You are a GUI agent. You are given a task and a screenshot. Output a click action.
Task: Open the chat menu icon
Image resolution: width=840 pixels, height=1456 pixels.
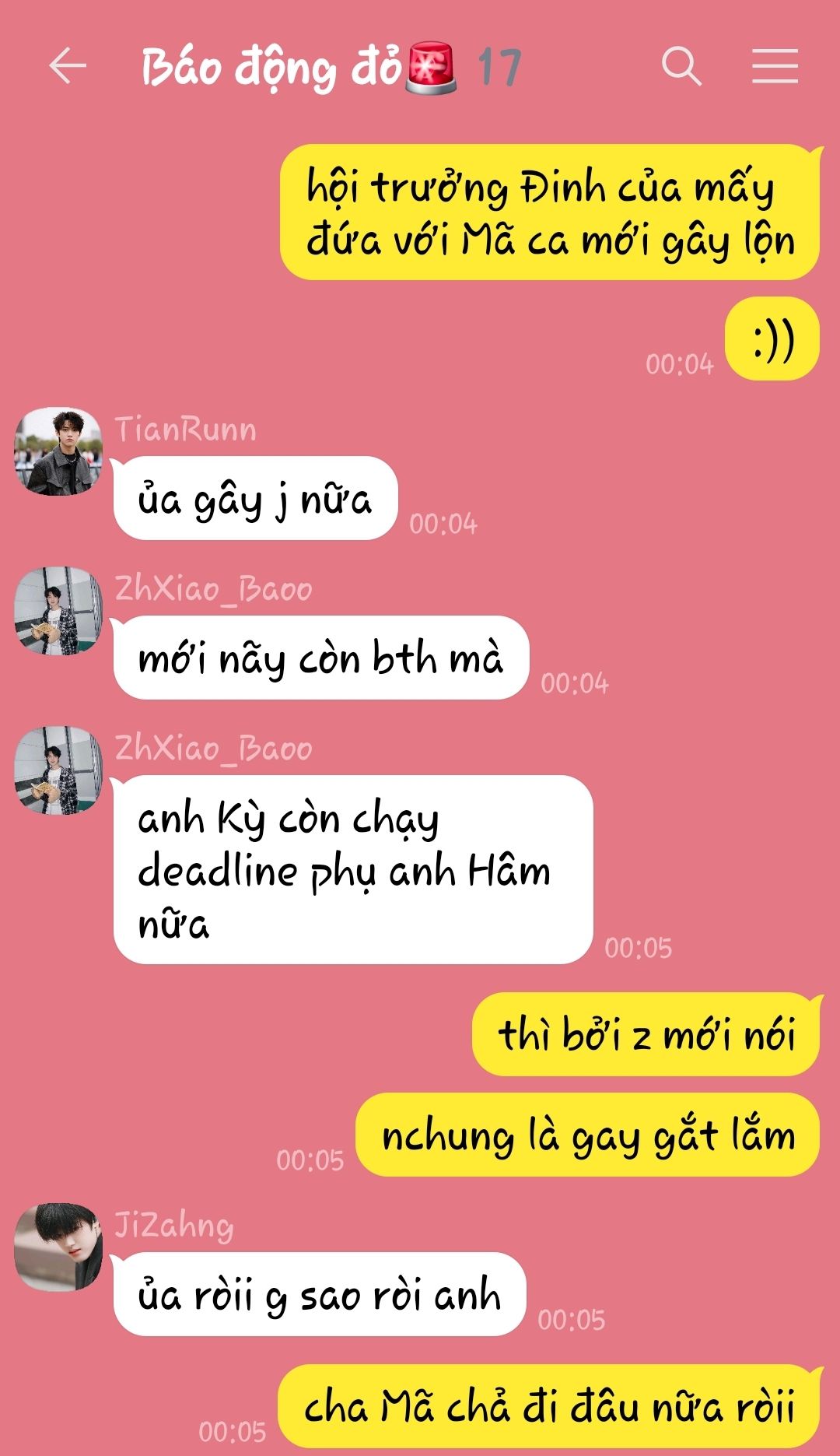775,65
